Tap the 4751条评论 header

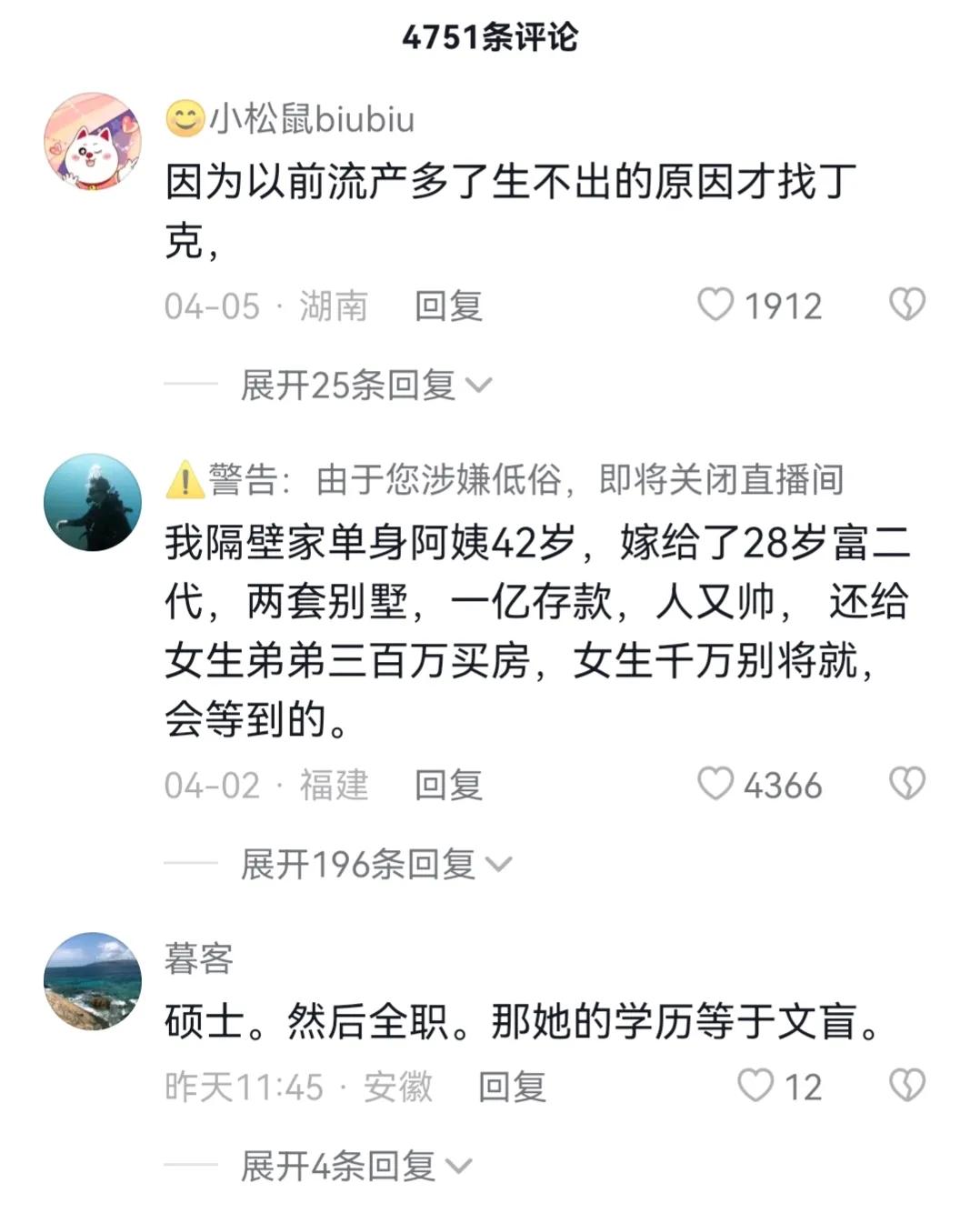tap(490, 35)
